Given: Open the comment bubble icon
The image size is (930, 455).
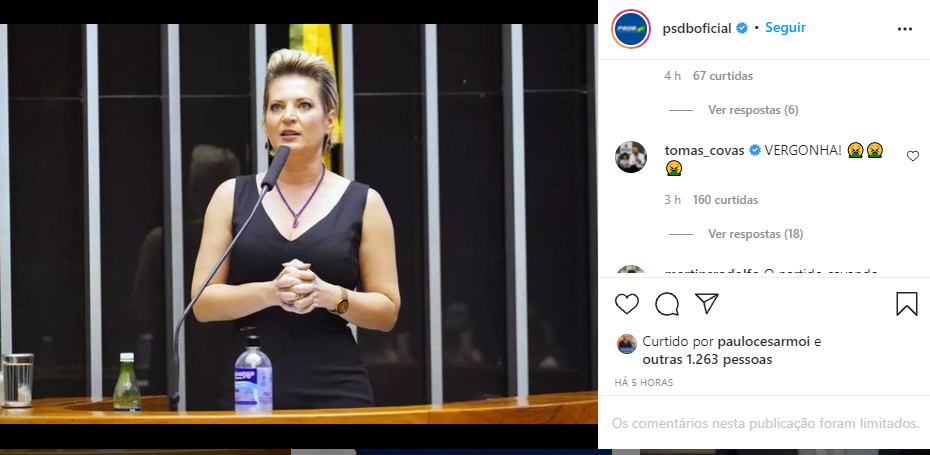Looking at the screenshot, I should (667, 303).
